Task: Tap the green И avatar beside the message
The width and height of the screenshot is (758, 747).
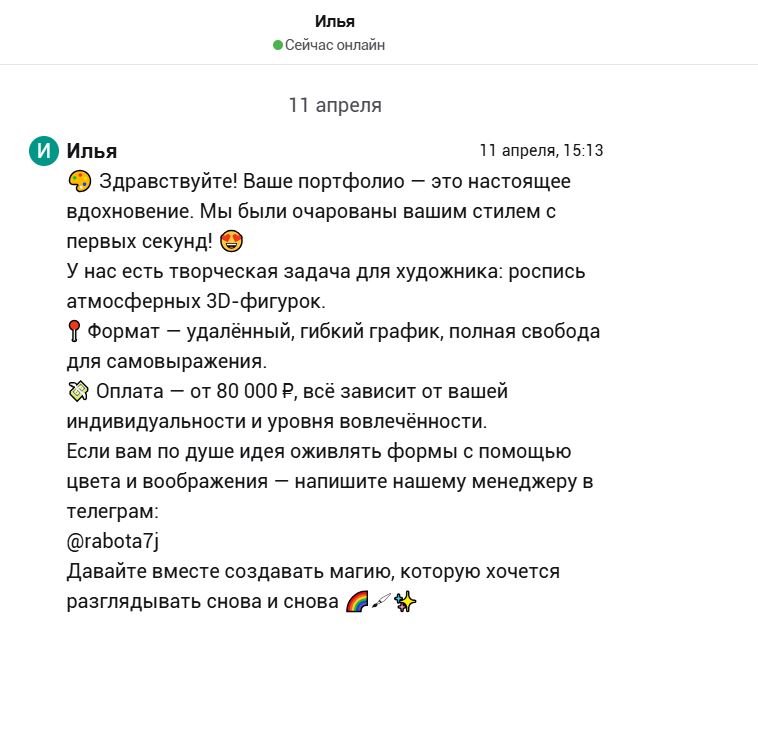Action: 43,151
